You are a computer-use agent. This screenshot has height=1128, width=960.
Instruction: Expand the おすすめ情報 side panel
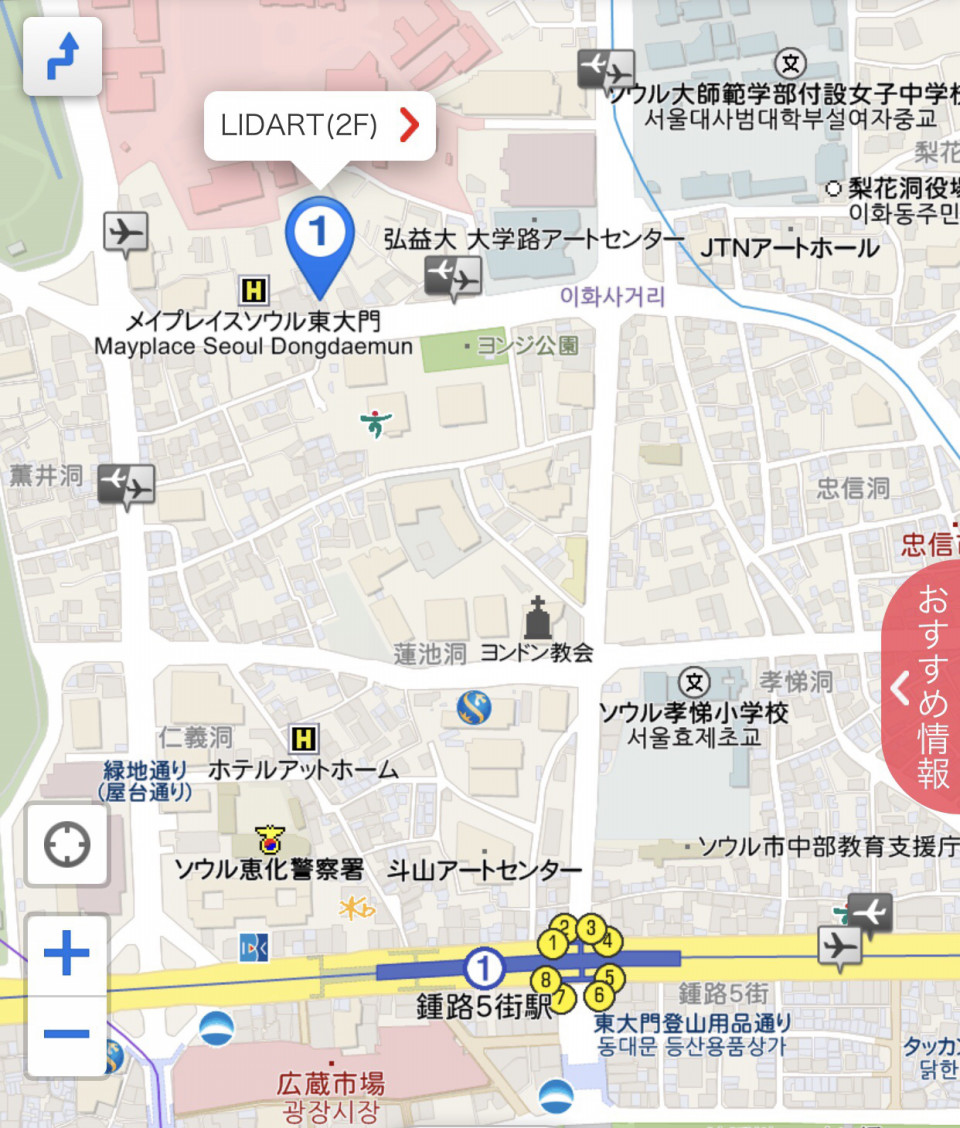(921, 688)
